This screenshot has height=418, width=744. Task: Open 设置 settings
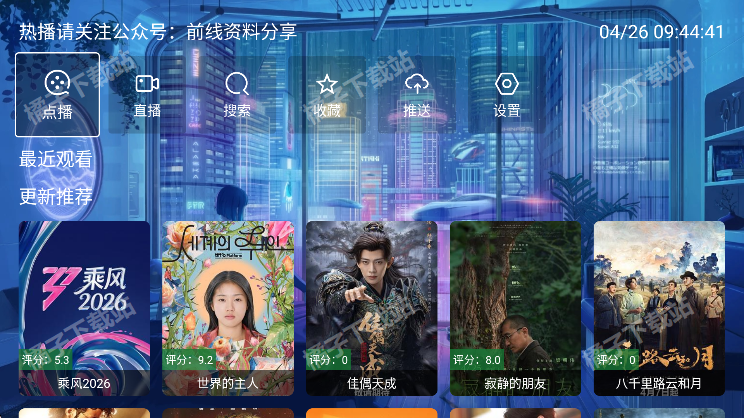pos(507,95)
